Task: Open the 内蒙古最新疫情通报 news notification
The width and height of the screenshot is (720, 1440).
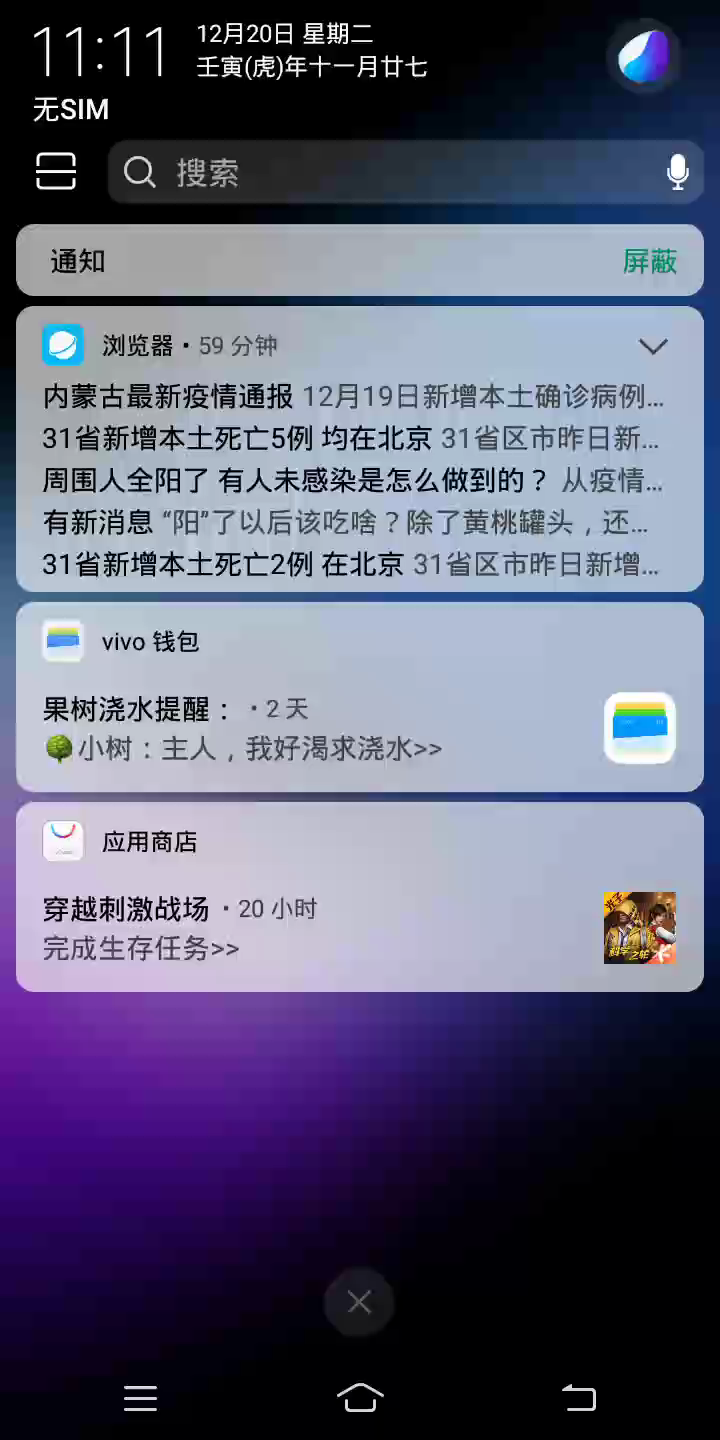Action: (354, 396)
